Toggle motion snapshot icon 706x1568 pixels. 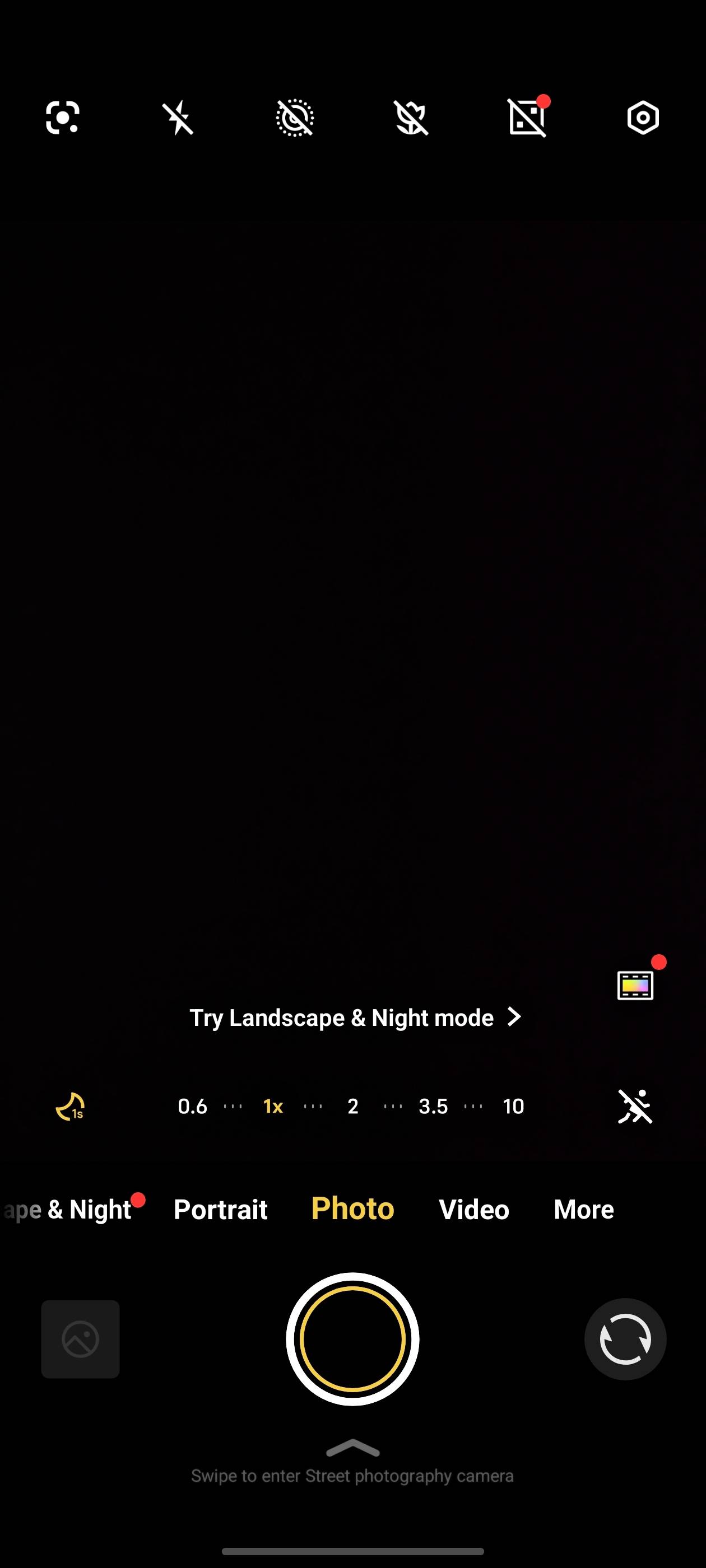coord(635,1106)
